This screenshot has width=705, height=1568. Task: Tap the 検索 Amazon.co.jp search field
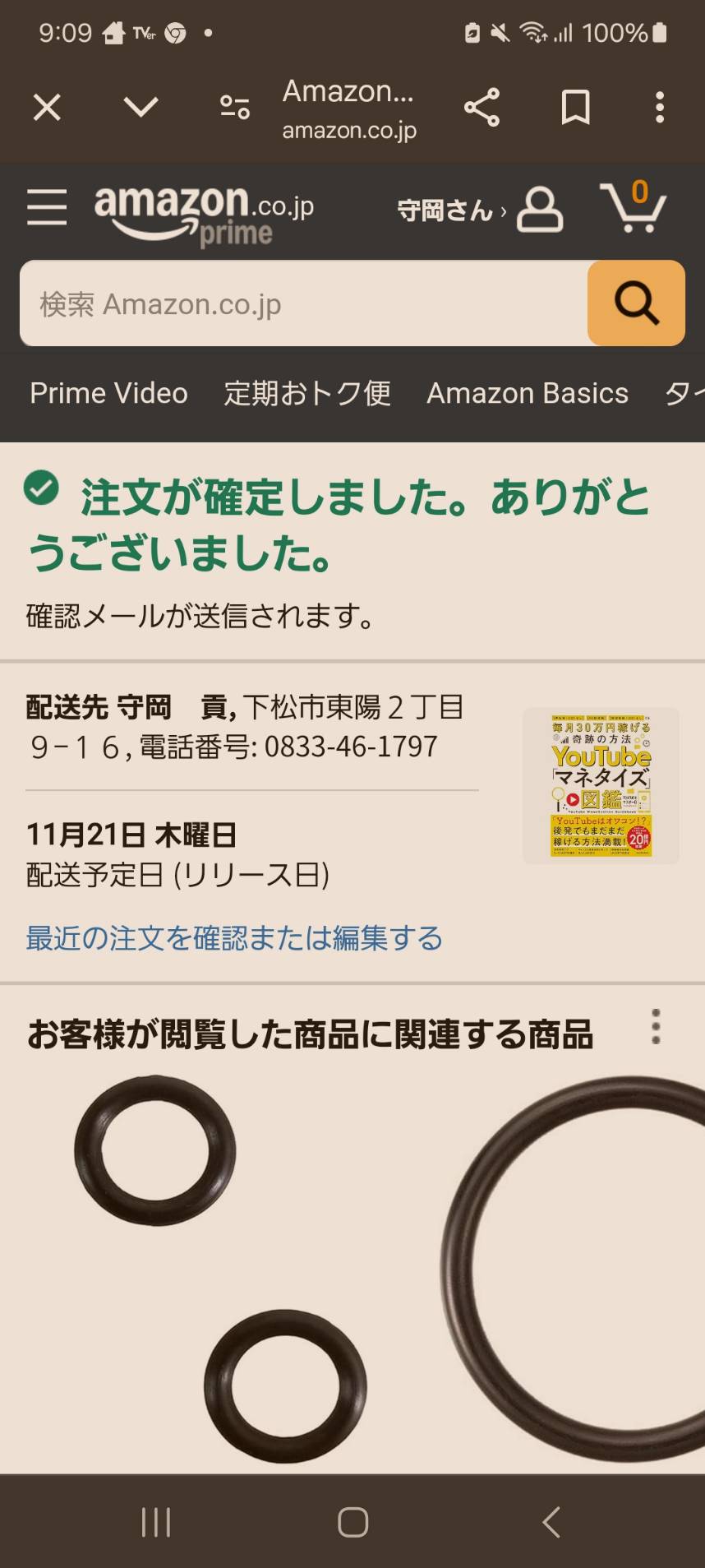[304, 303]
